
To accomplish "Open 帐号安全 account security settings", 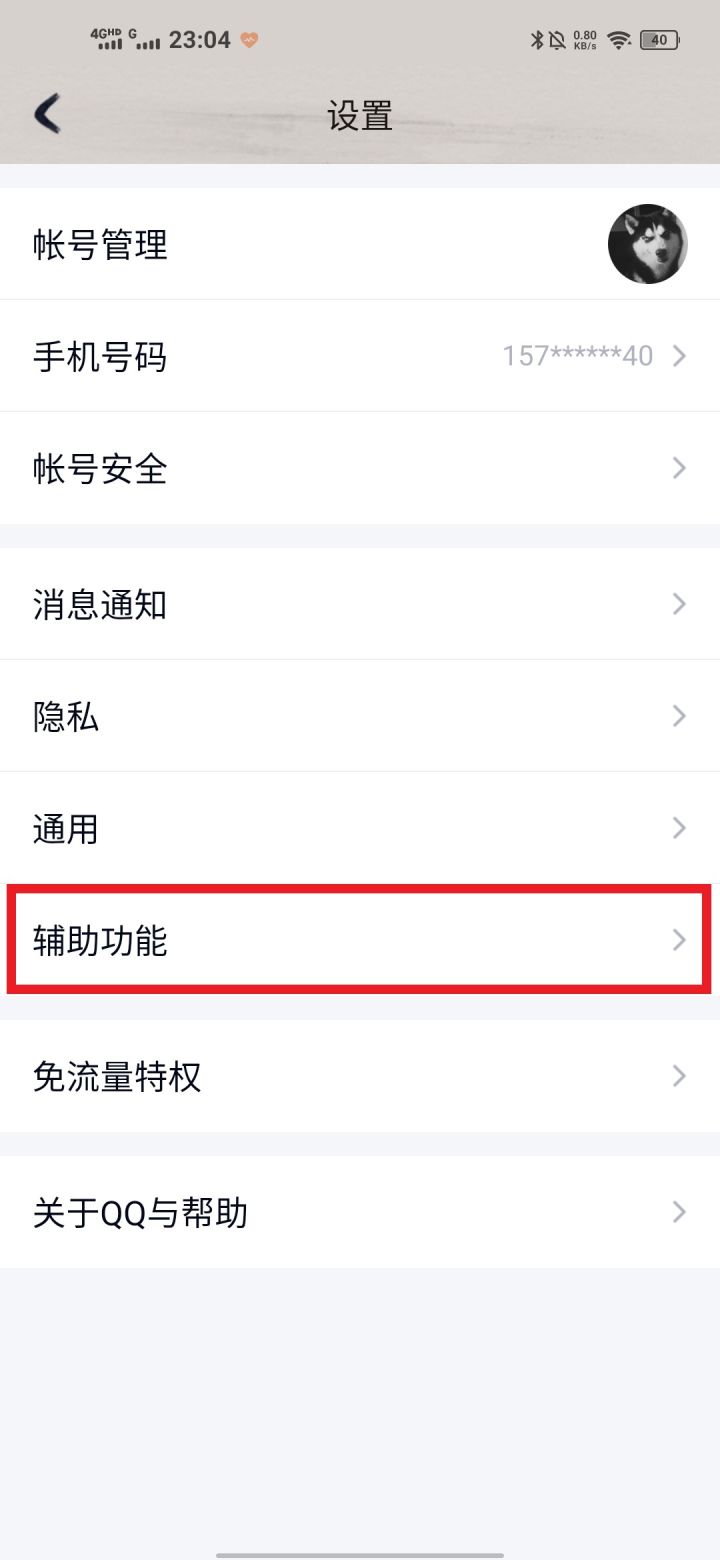I will (x=360, y=468).
